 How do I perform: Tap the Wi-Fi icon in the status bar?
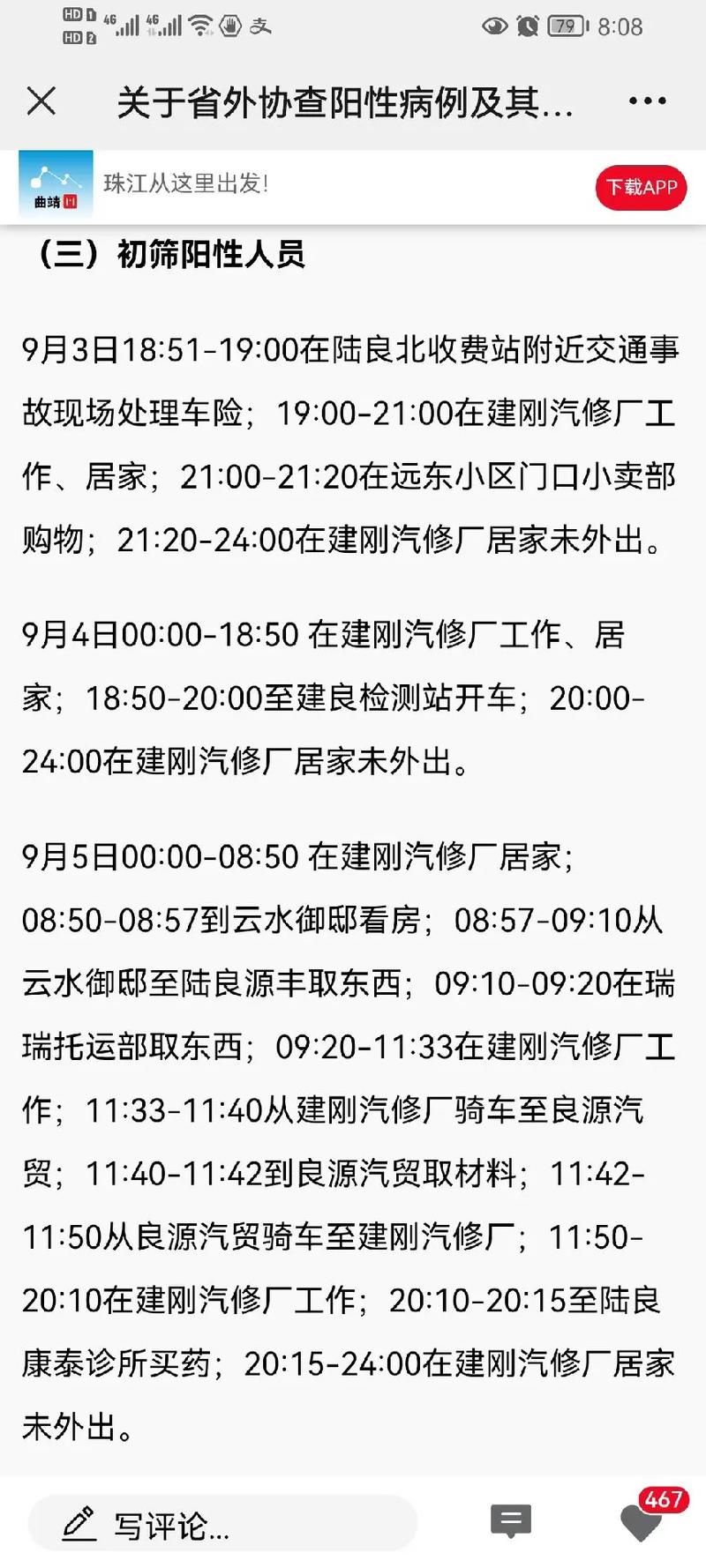201,26
